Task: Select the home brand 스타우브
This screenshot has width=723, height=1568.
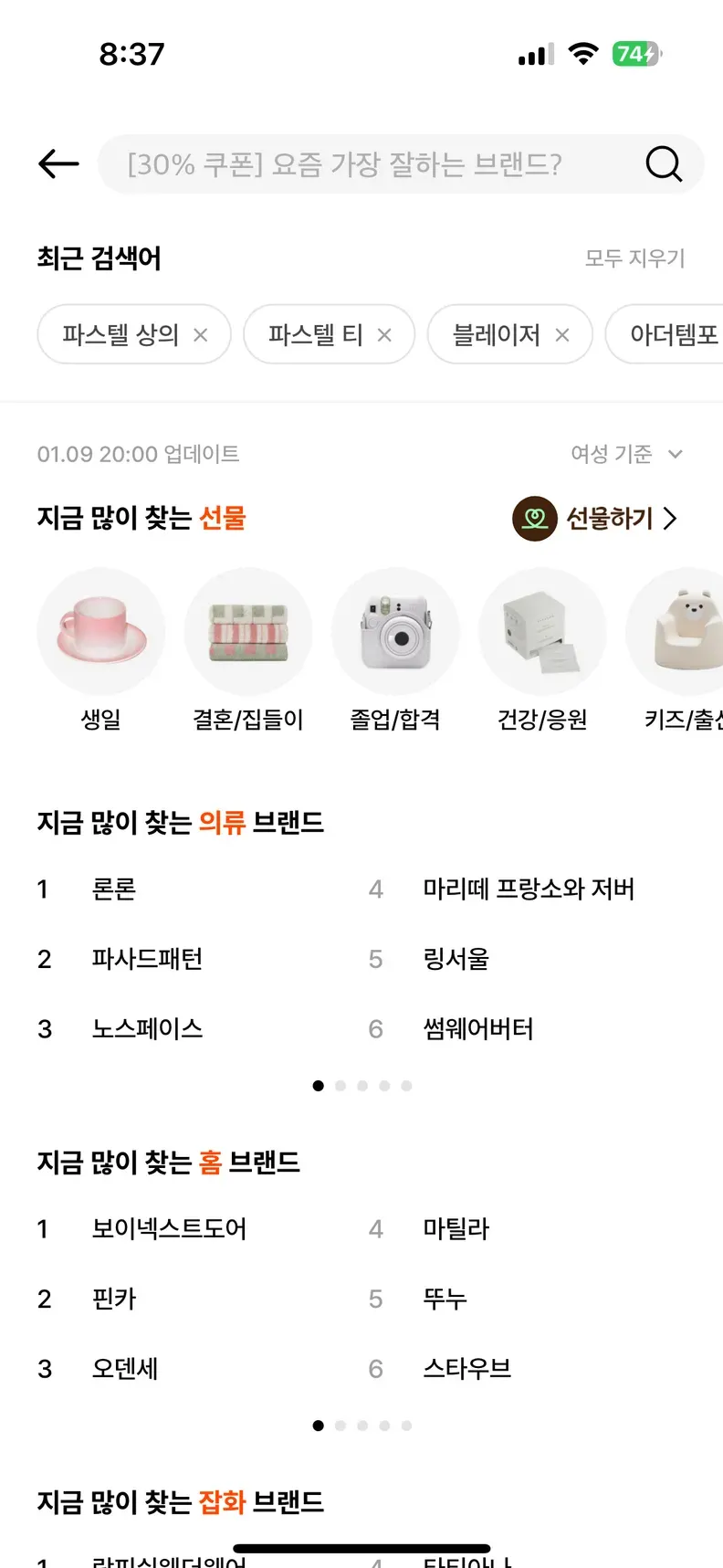Action: 466,1369
